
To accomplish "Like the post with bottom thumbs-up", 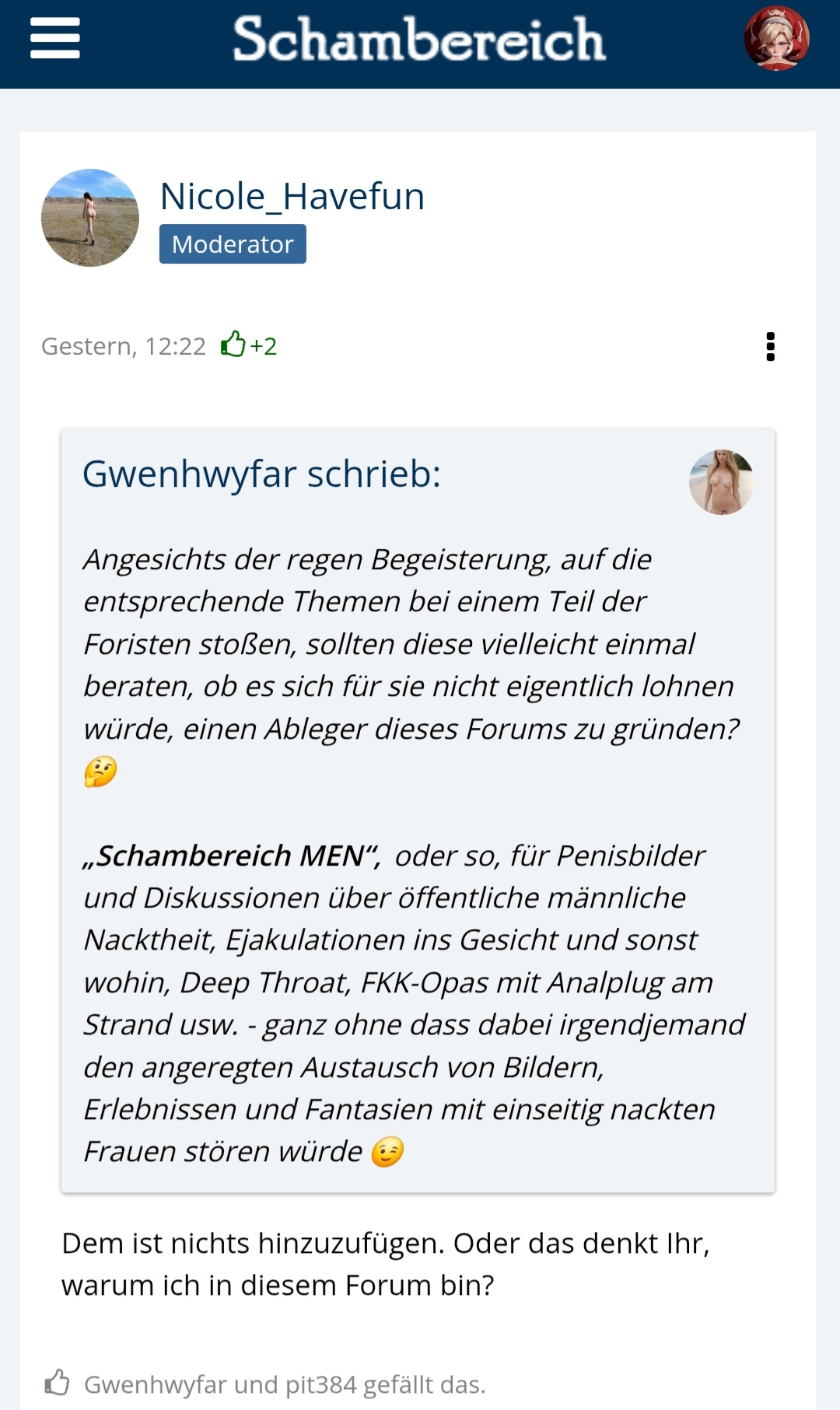I will tap(57, 1383).
